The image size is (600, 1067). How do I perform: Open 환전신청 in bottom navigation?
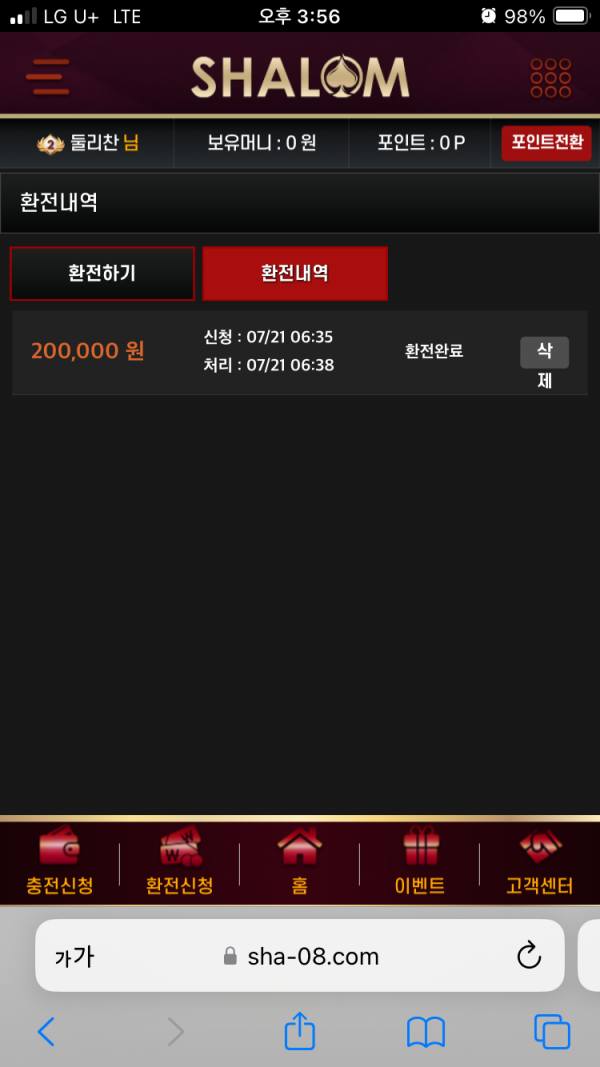(x=180, y=863)
